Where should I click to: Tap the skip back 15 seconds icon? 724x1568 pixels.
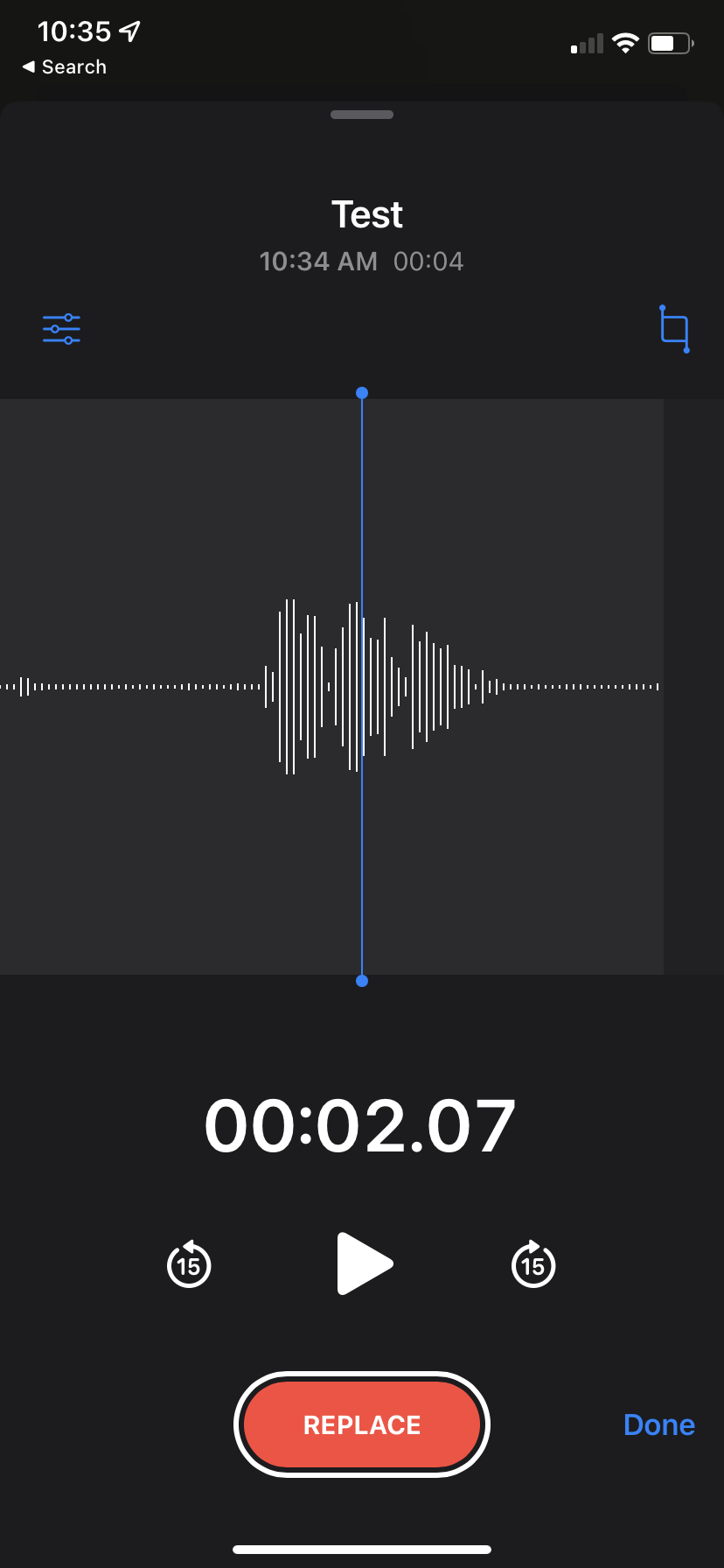point(188,1263)
